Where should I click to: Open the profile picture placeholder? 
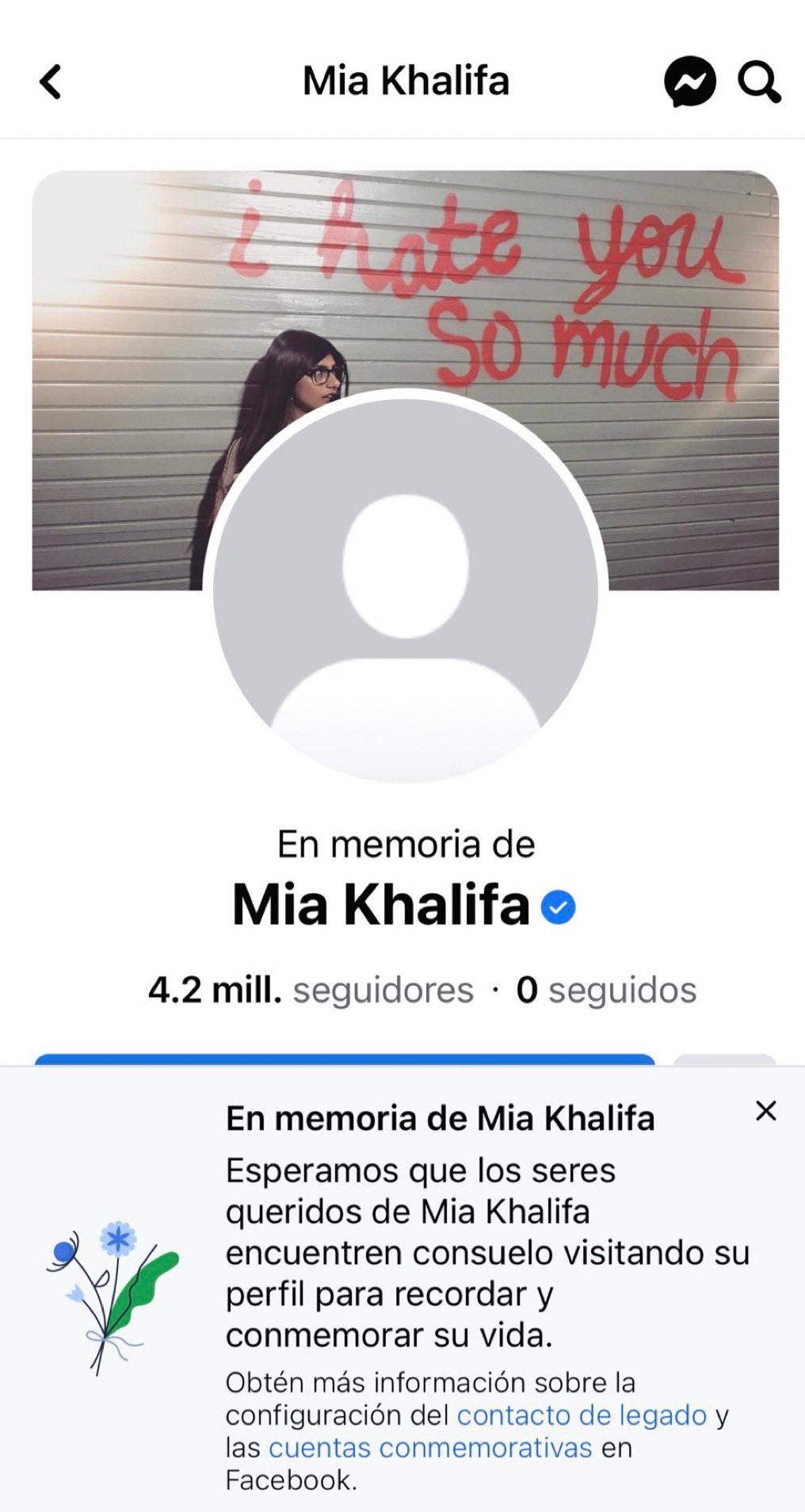coord(405,586)
